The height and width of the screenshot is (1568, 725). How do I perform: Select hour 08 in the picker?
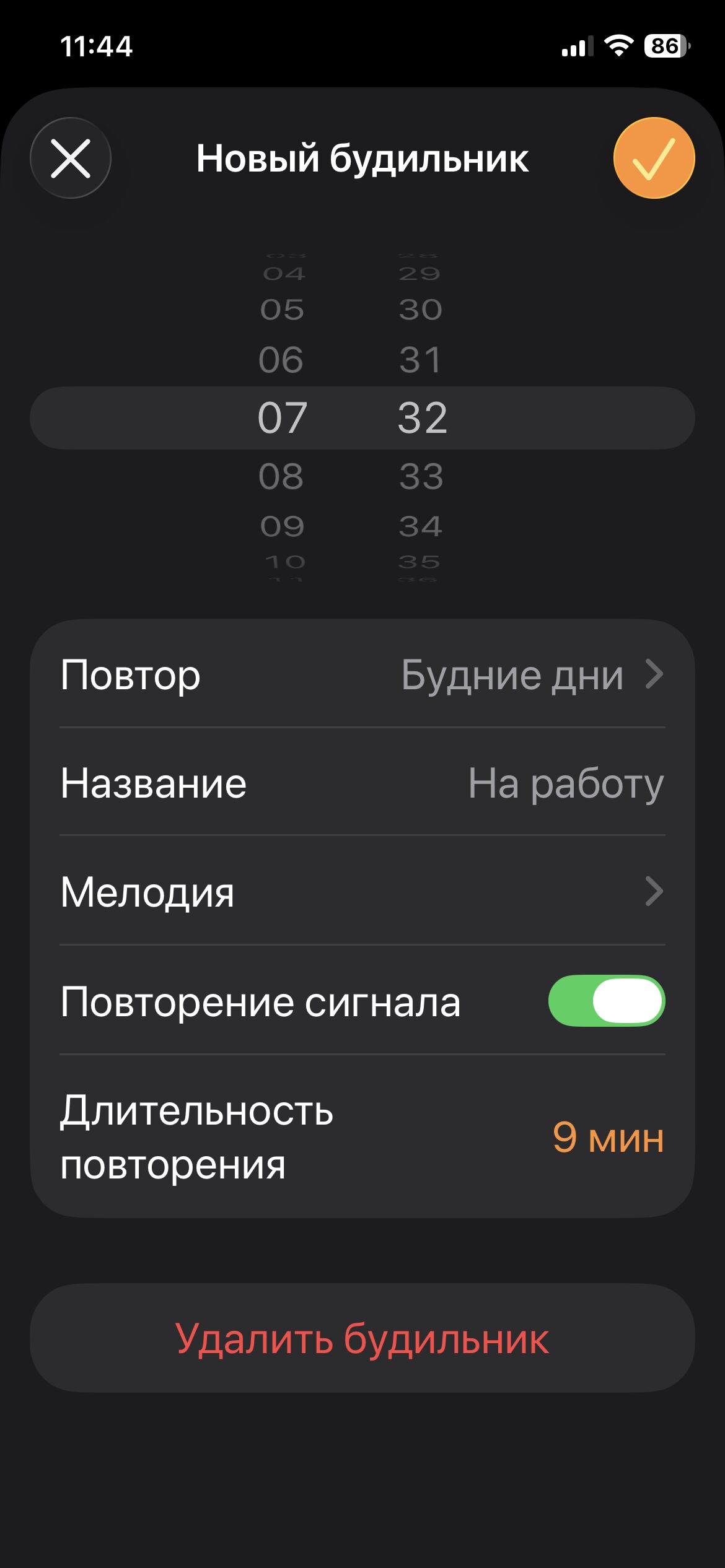tap(281, 476)
